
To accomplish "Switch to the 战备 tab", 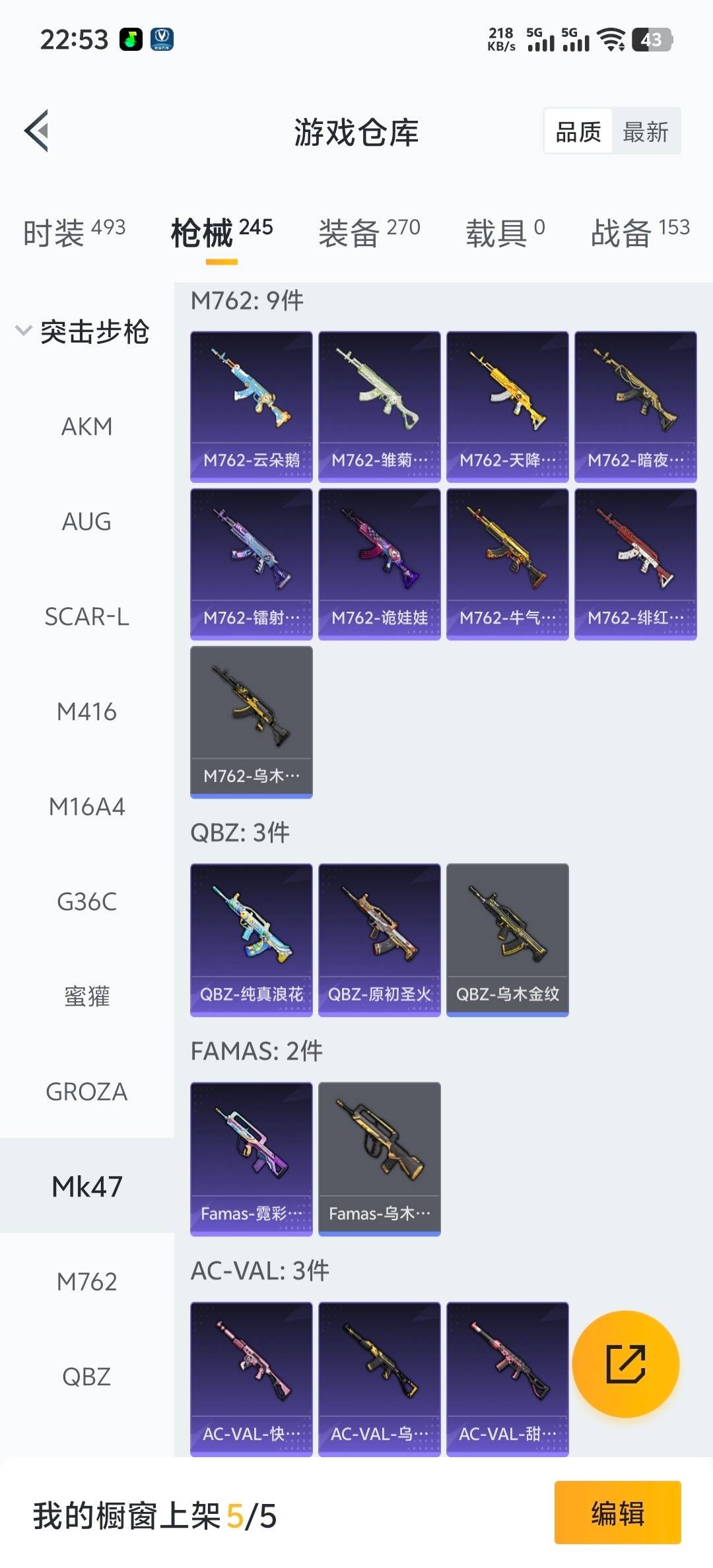I will tap(640, 232).
